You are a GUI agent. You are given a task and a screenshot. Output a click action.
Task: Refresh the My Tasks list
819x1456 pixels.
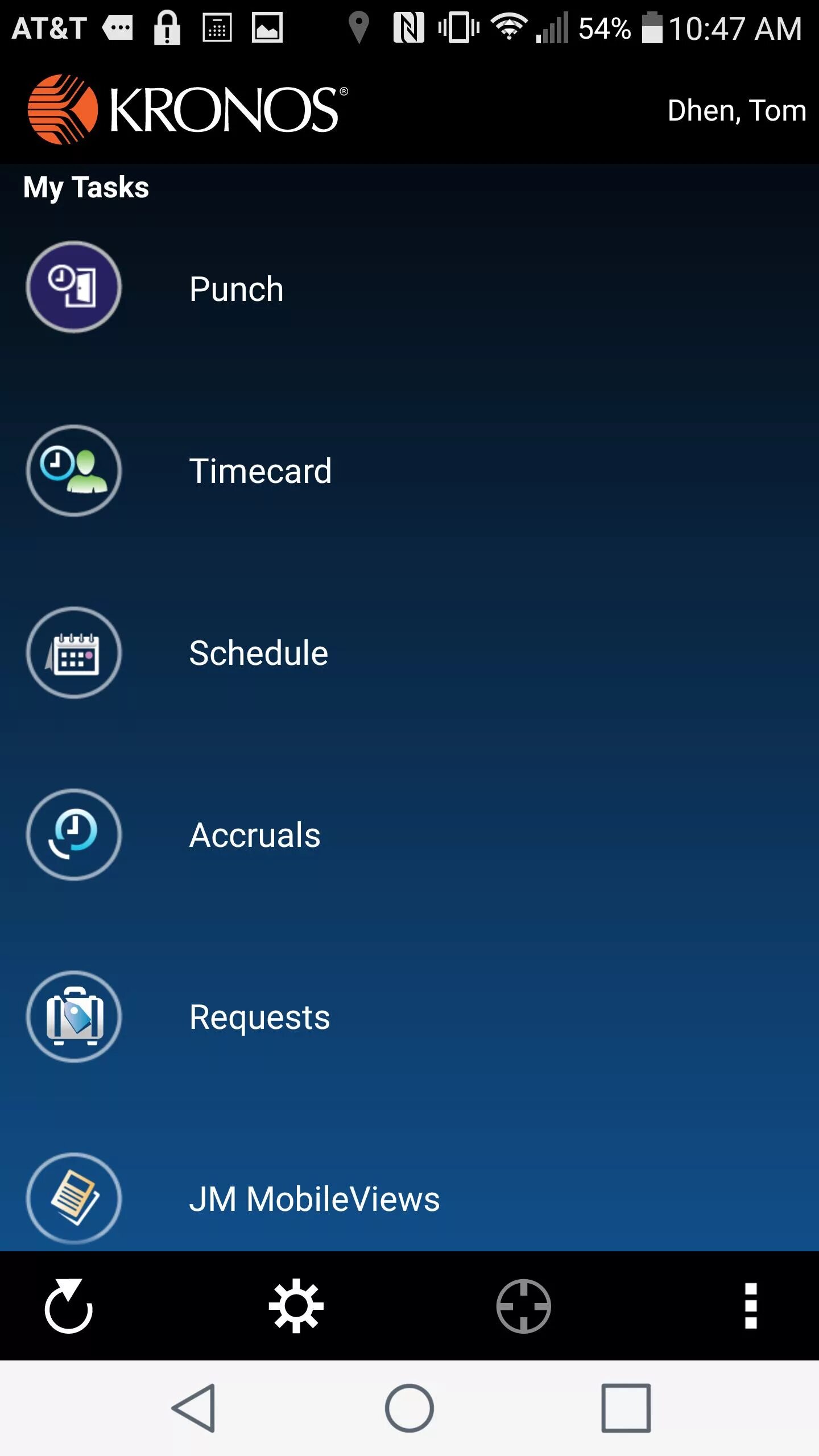point(68,1306)
